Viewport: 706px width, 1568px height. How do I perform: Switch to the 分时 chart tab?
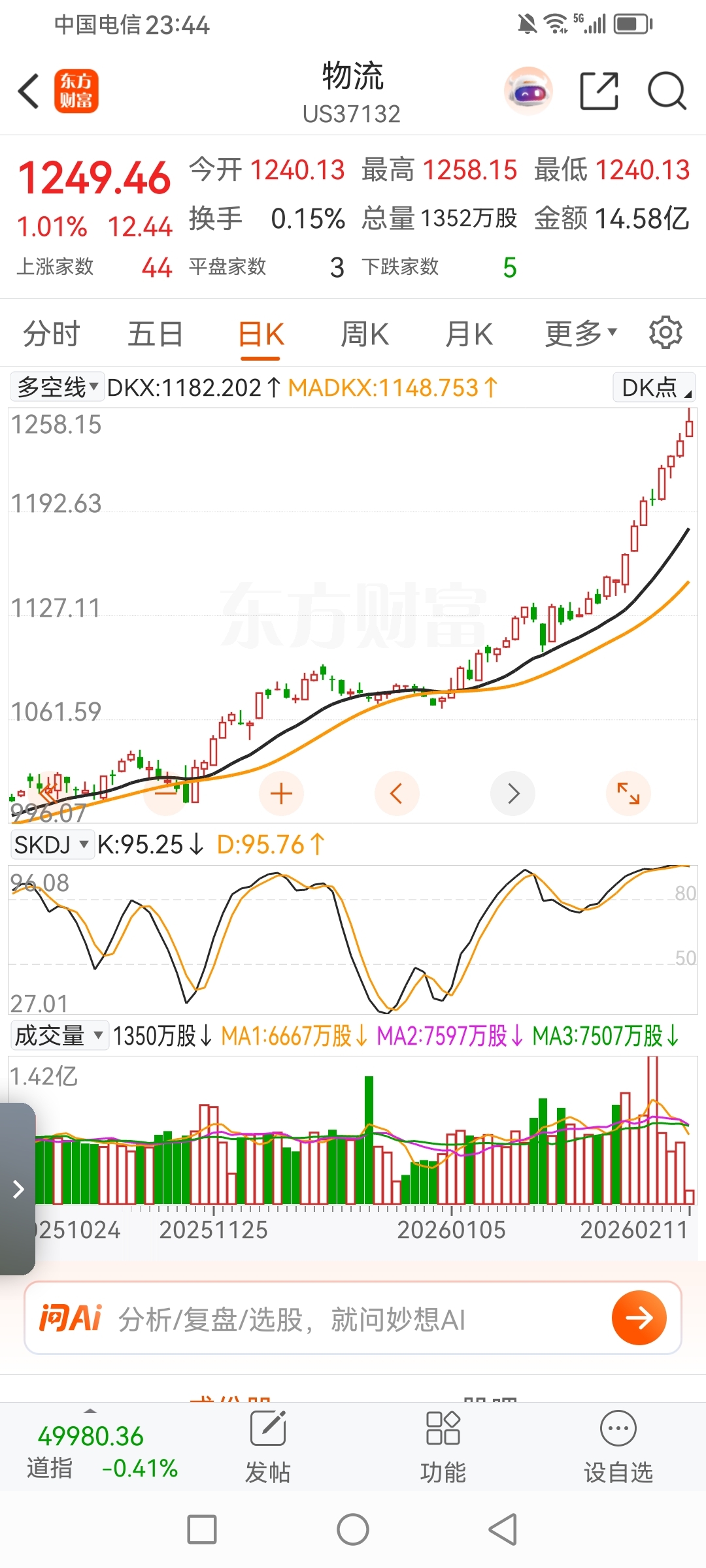click(x=51, y=335)
